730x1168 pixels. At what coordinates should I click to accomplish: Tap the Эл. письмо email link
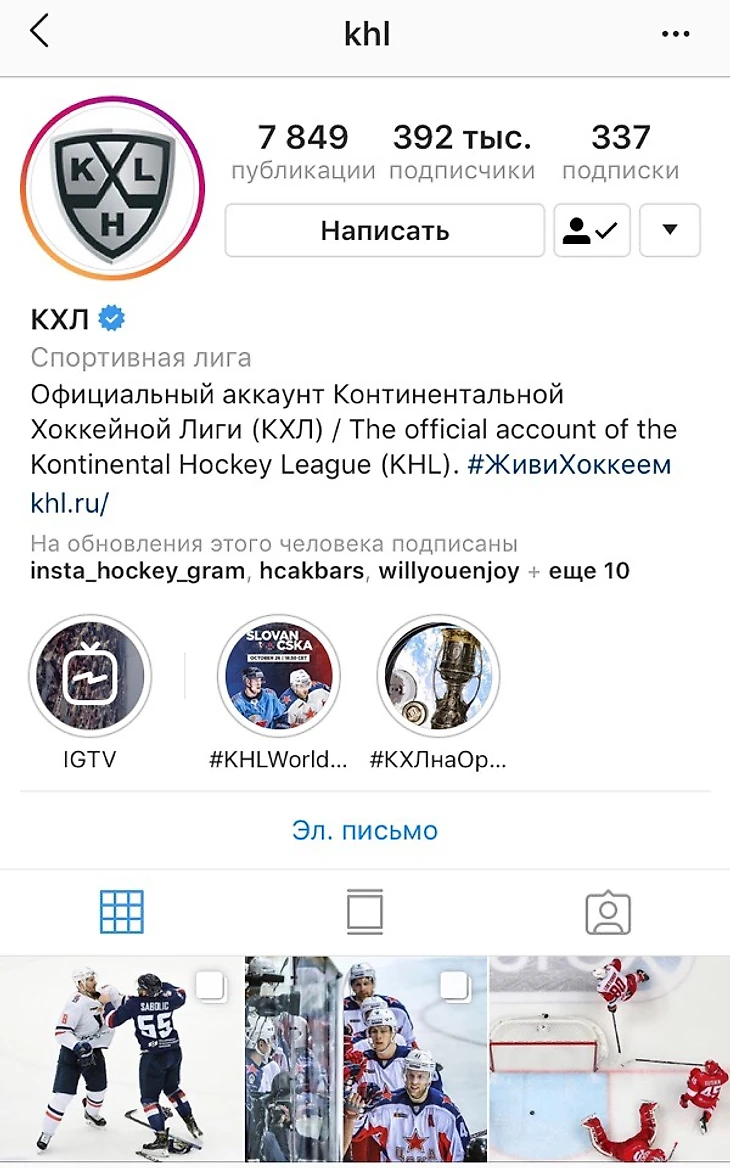(365, 830)
